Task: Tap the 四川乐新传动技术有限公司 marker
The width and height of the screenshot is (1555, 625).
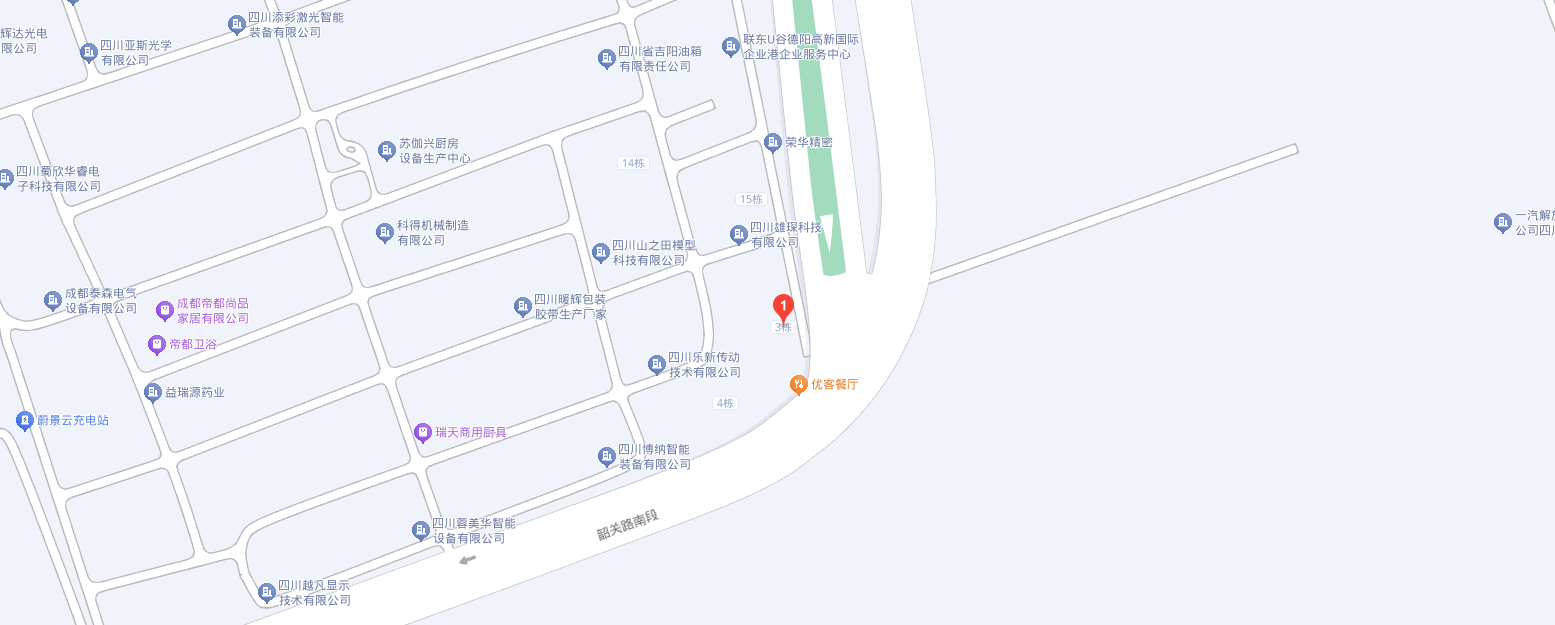Action: tap(657, 365)
